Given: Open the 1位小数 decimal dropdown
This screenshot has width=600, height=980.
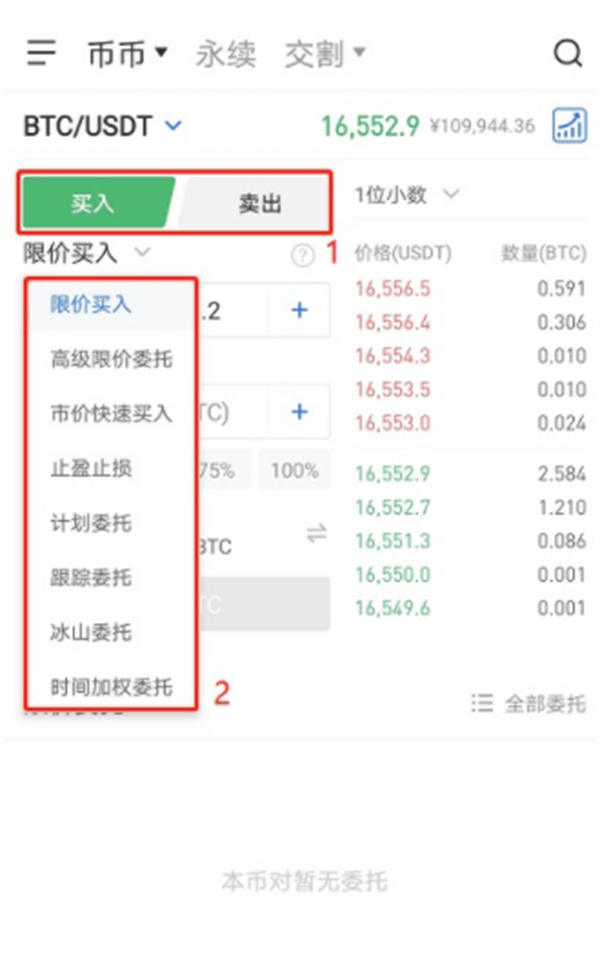Looking at the screenshot, I should [x=407, y=194].
